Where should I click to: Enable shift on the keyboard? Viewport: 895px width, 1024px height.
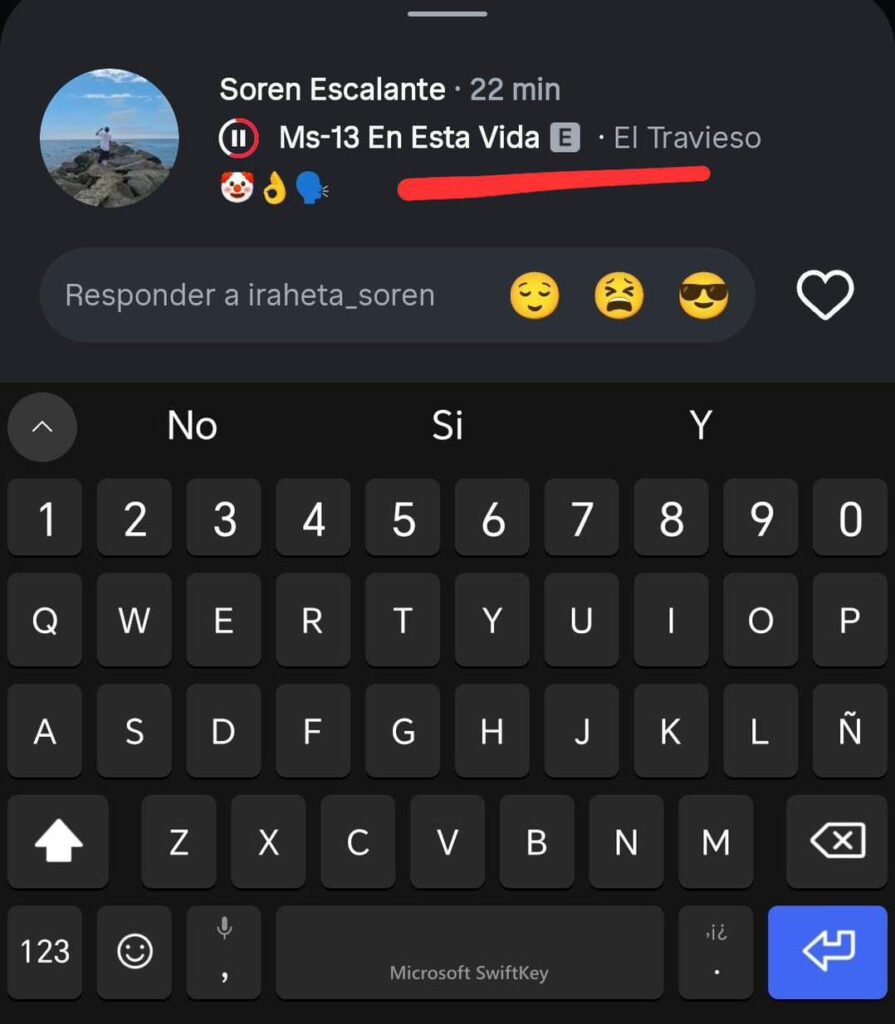pyautogui.click(x=58, y=842)
